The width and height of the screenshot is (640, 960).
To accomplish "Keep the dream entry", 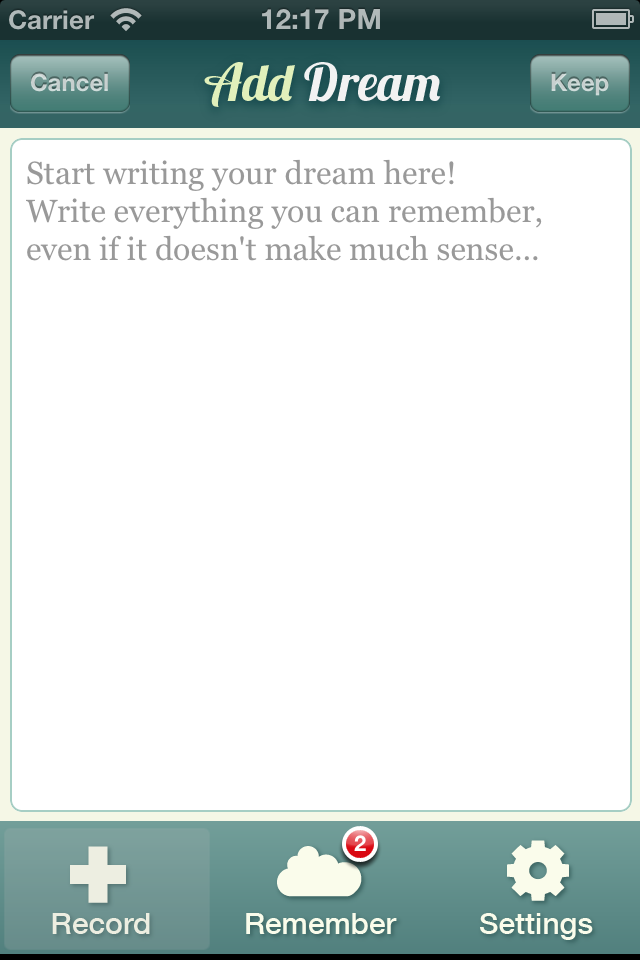I will [x=579, y=83].
